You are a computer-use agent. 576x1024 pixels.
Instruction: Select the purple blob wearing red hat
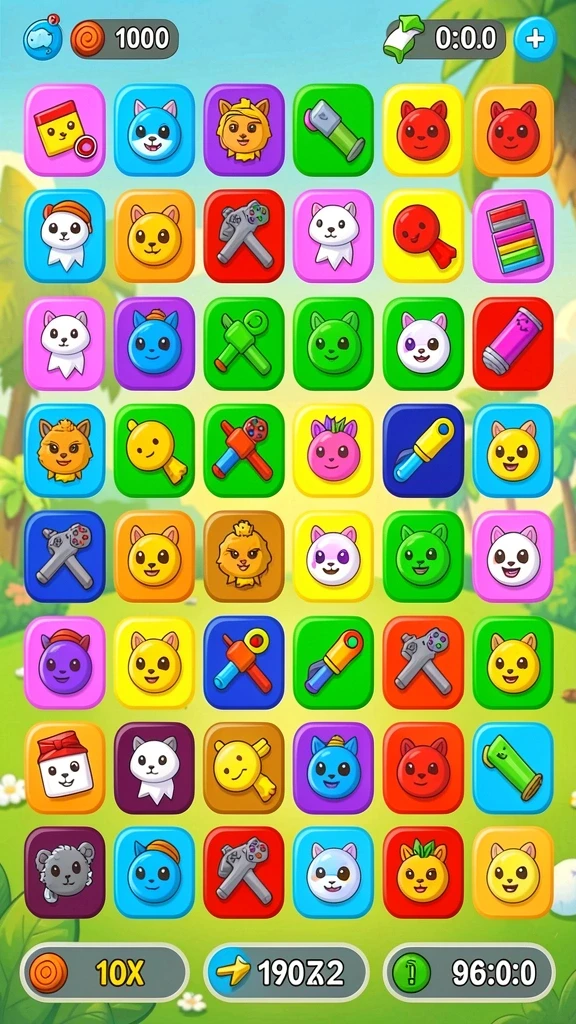[65, 662]
